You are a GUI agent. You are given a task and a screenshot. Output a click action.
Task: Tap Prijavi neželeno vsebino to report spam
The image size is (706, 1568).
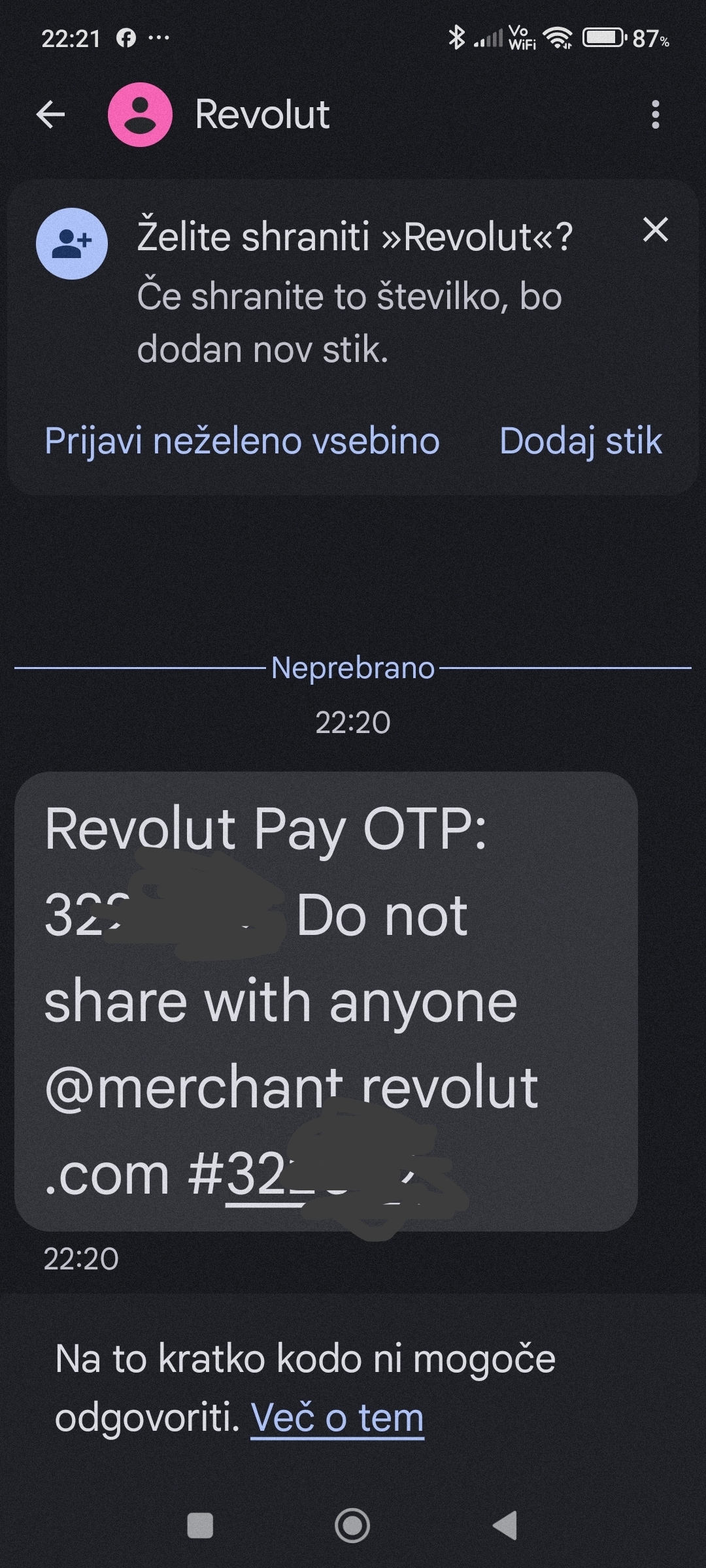pos(242,441)
